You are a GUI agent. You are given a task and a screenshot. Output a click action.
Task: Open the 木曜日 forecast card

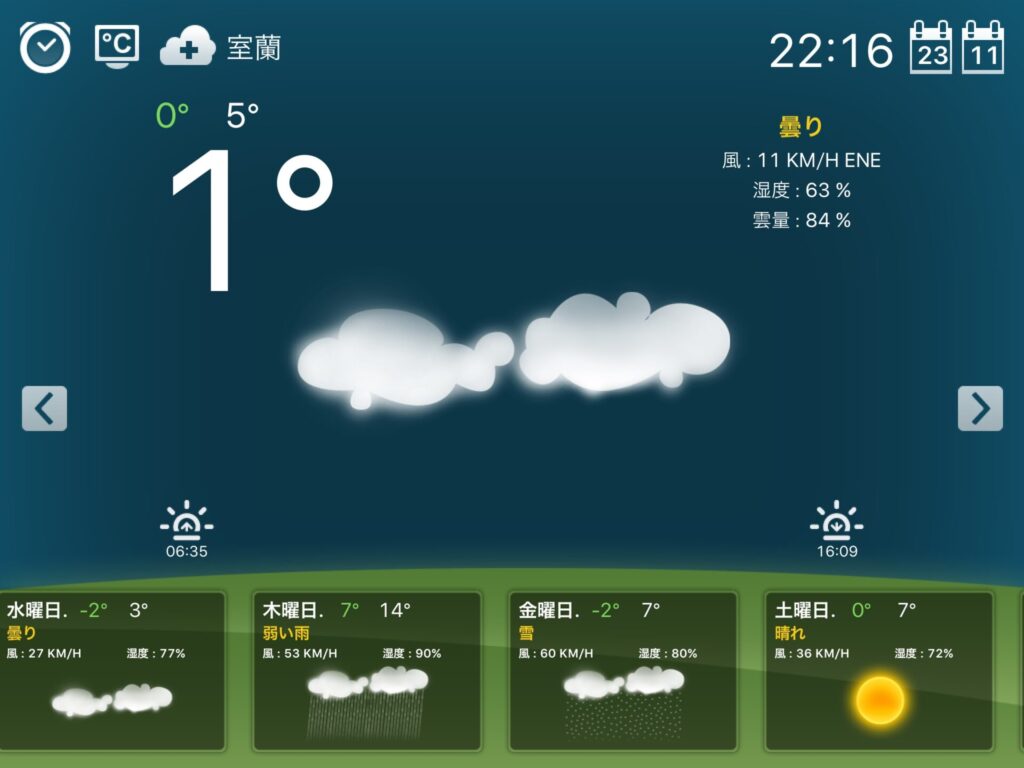367,670
